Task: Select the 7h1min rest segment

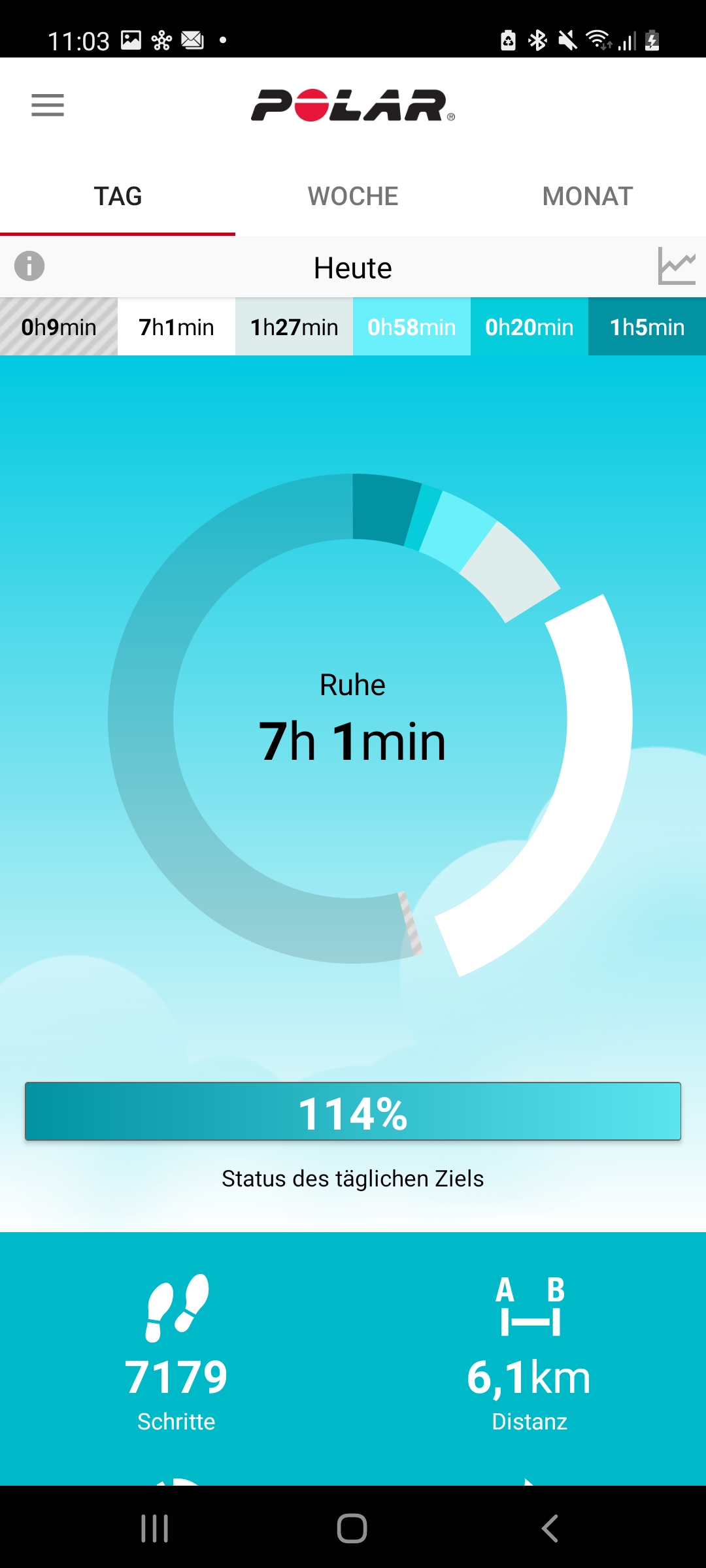Action: click(x=176, y=327)
